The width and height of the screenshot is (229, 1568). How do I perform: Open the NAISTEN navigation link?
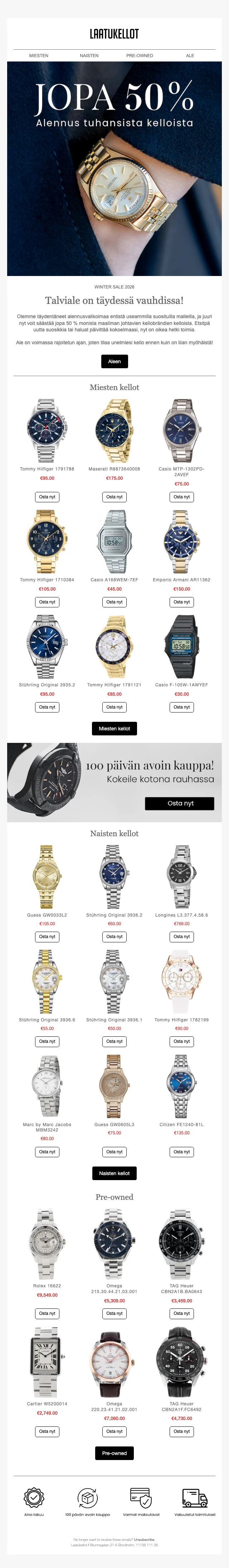[89, 55]
